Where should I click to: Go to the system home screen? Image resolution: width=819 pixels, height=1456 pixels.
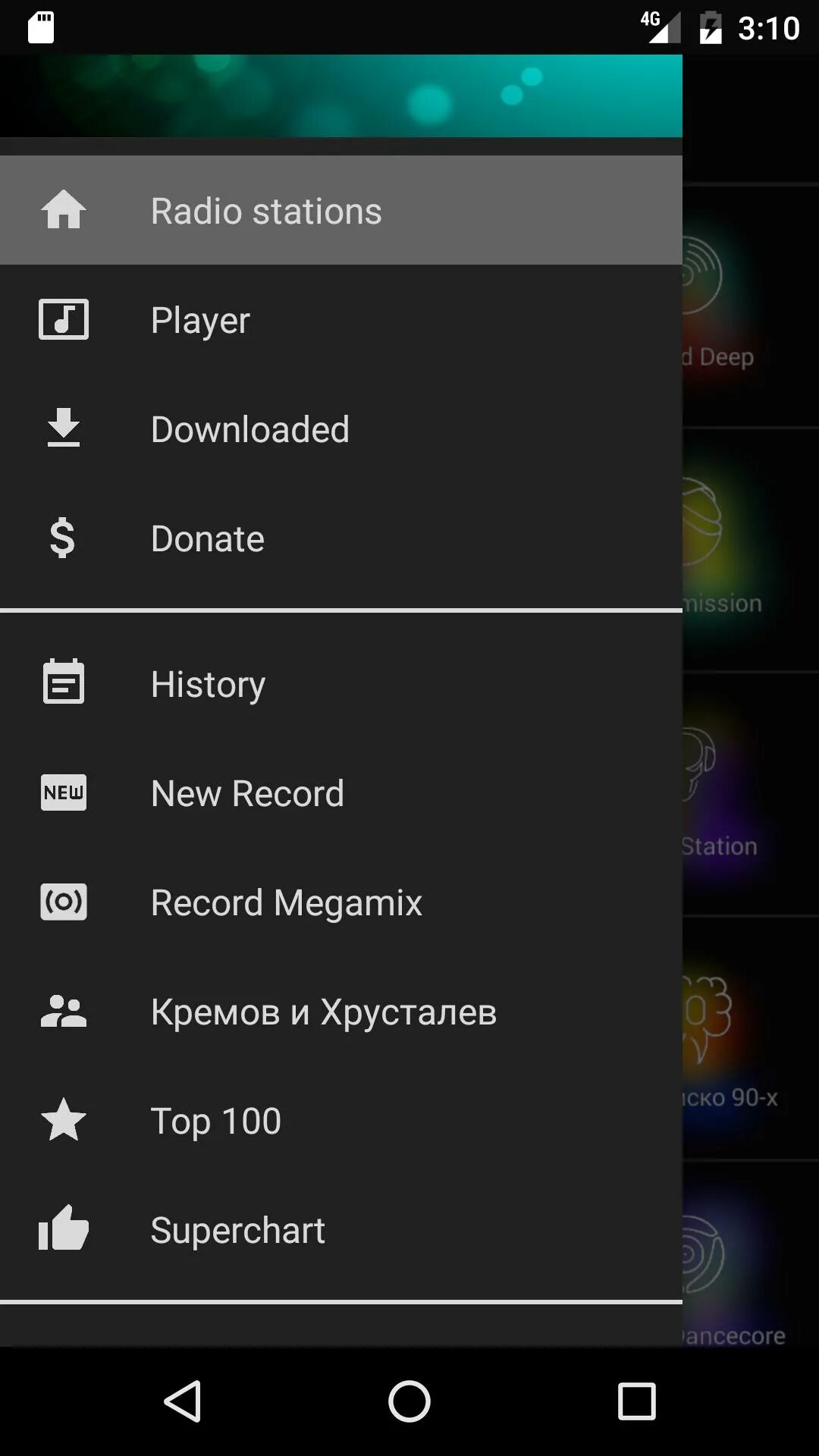pyautogui.click(x=409, y=1401)
